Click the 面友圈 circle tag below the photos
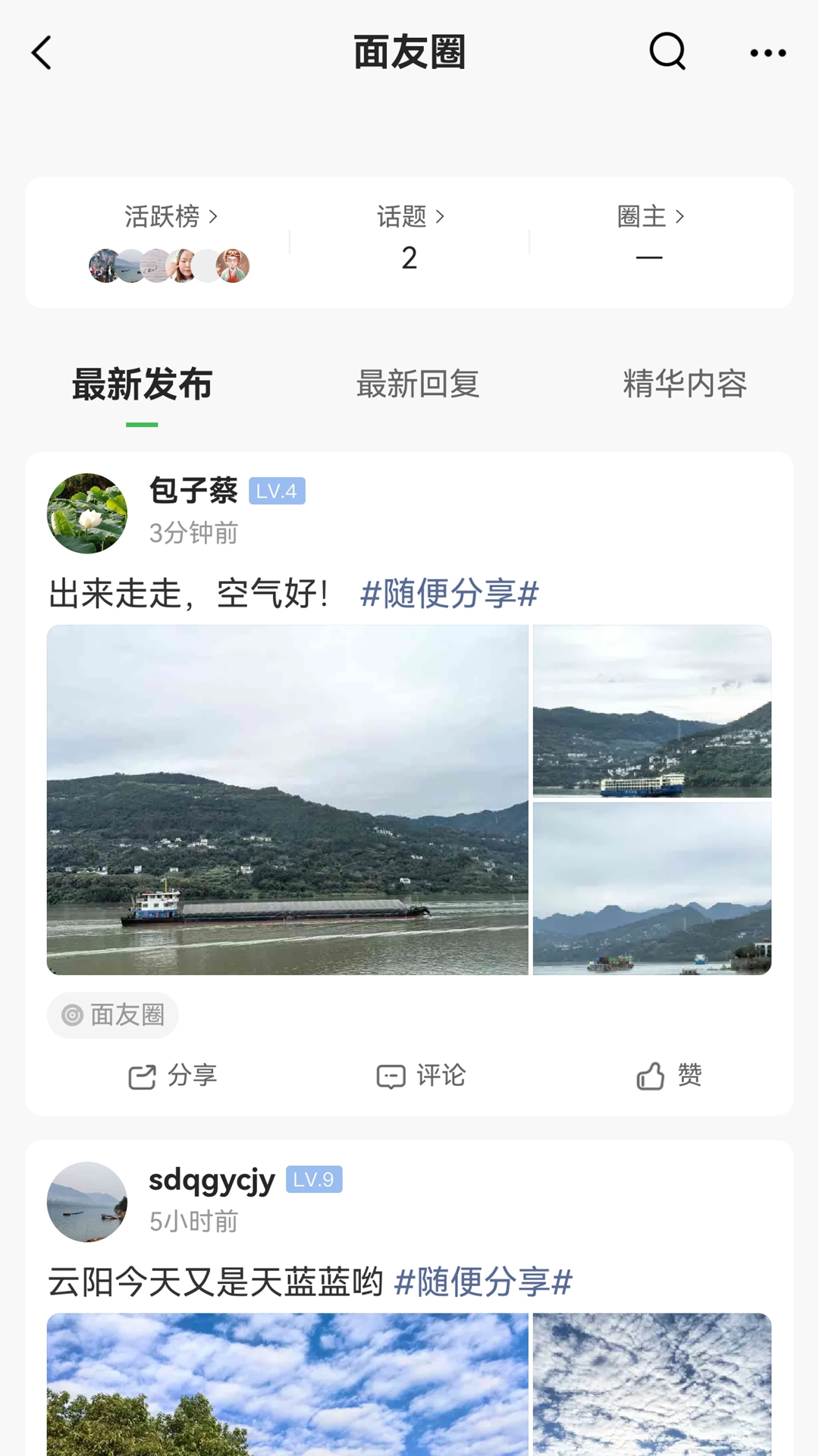819x1456 pixels. point(112,1015)
